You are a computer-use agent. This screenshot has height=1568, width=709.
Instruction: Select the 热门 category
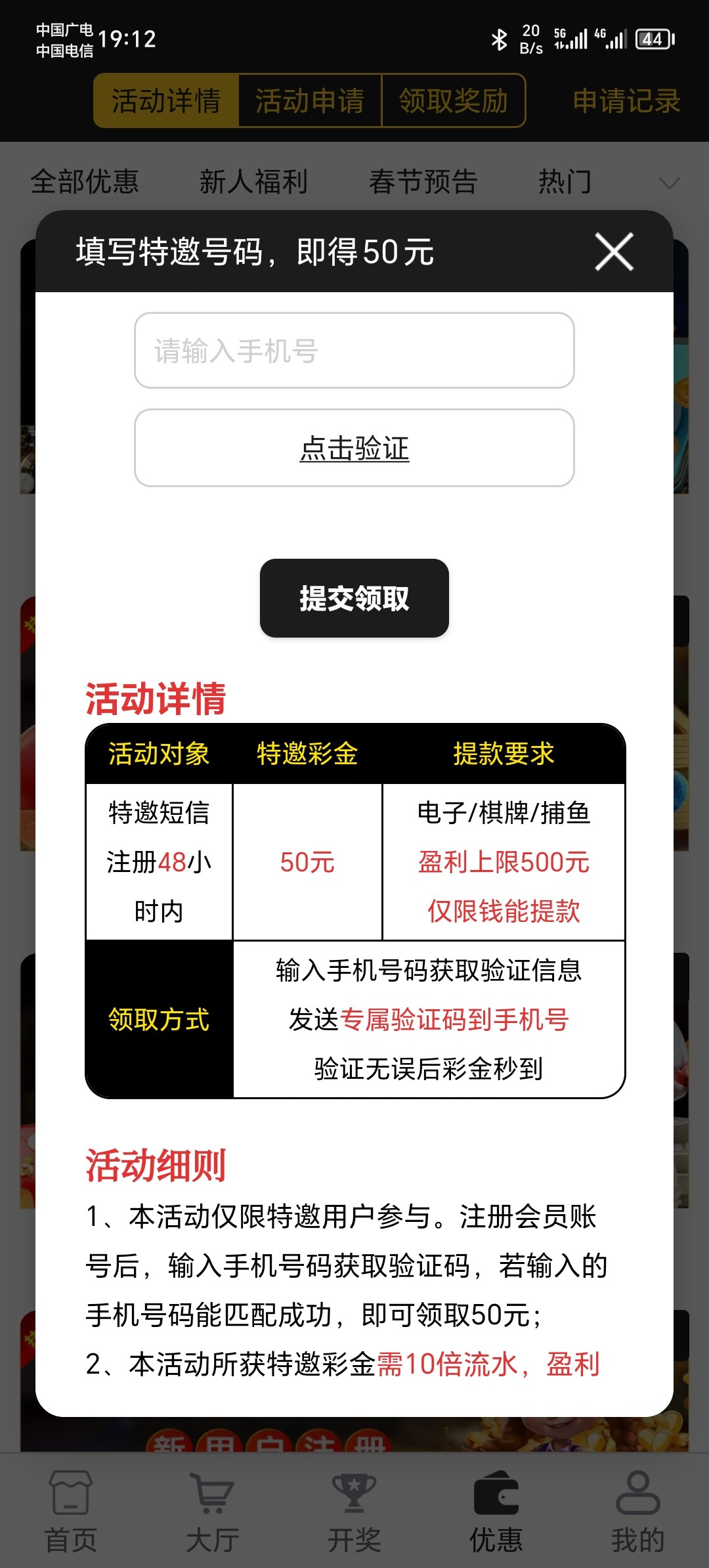coord(565,182)
